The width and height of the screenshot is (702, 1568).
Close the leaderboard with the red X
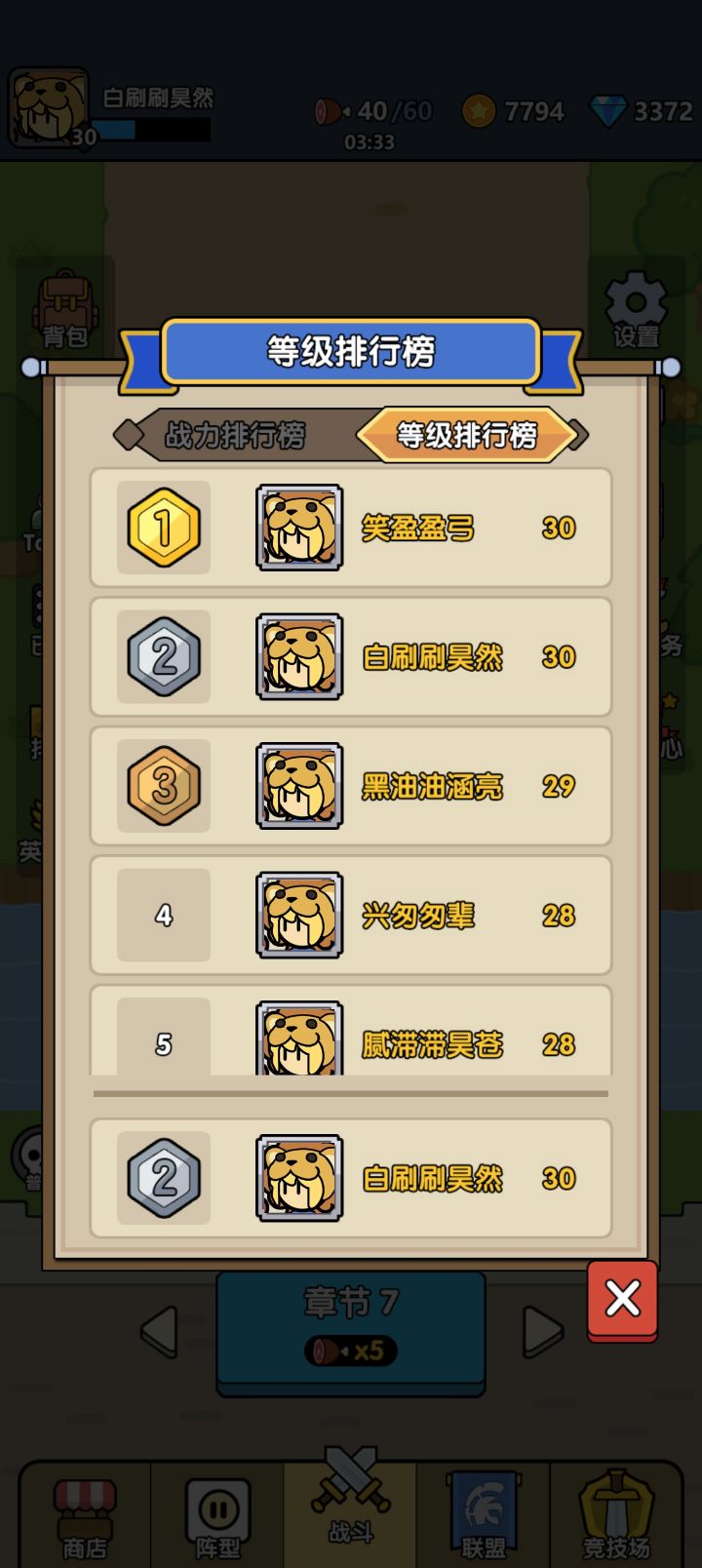tap(622, 1300)
